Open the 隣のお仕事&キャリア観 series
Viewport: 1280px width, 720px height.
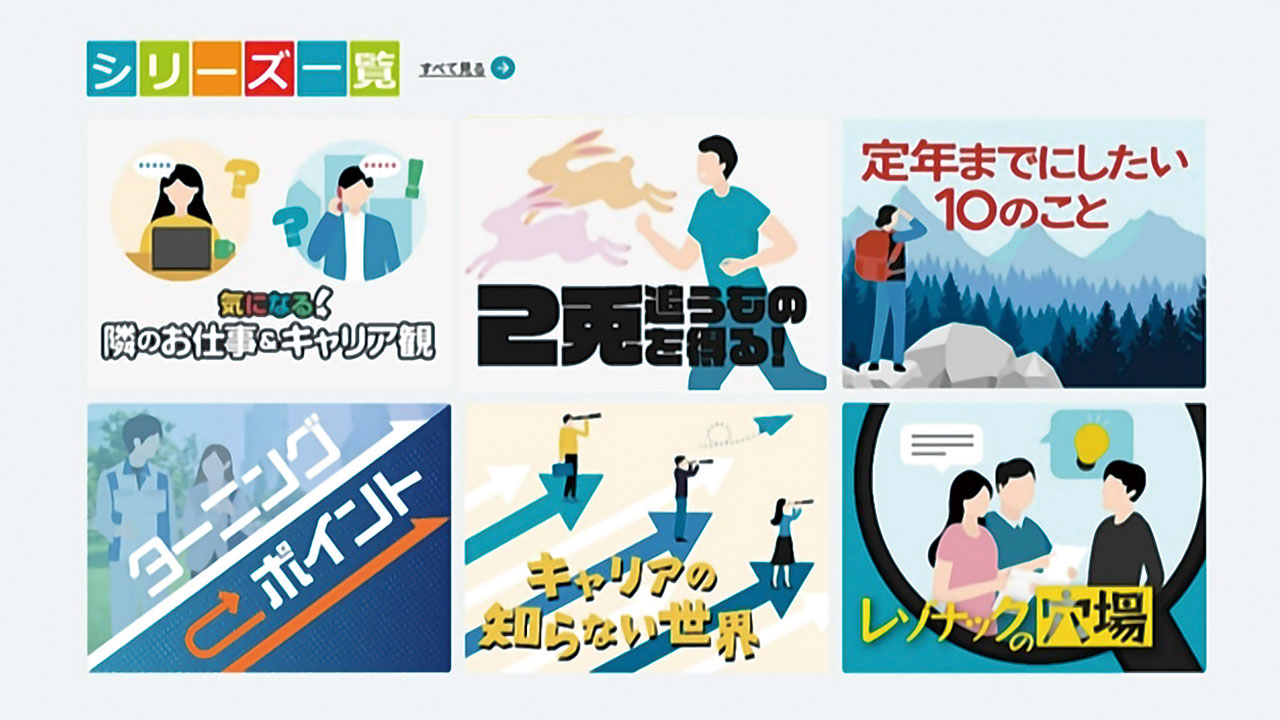pos(268,253)
